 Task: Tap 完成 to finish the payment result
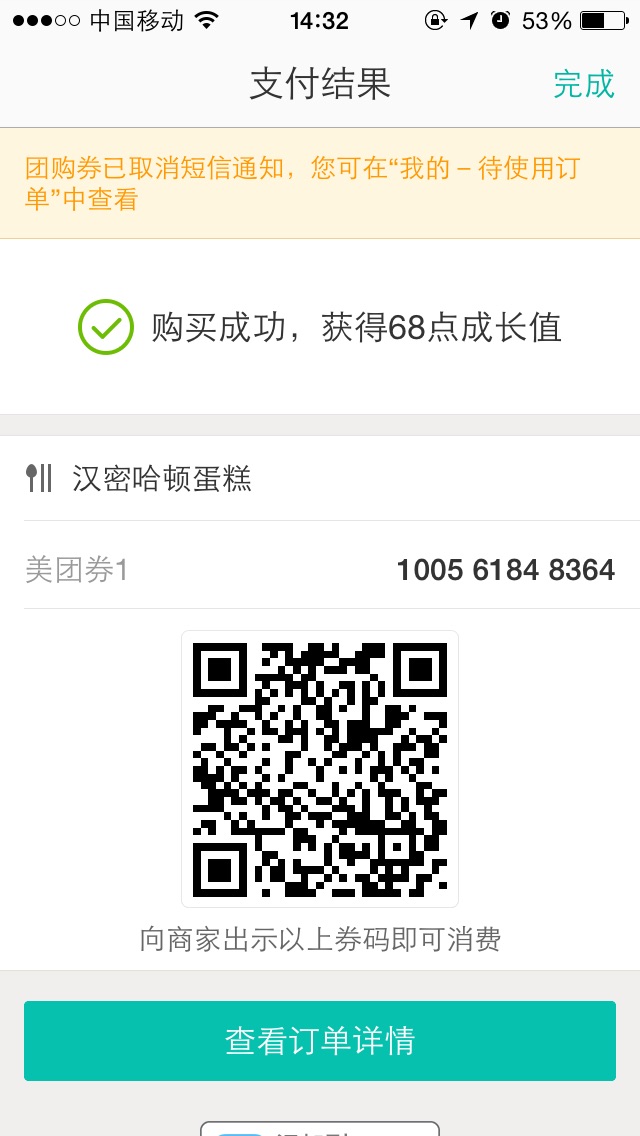(x=583, y=84)
